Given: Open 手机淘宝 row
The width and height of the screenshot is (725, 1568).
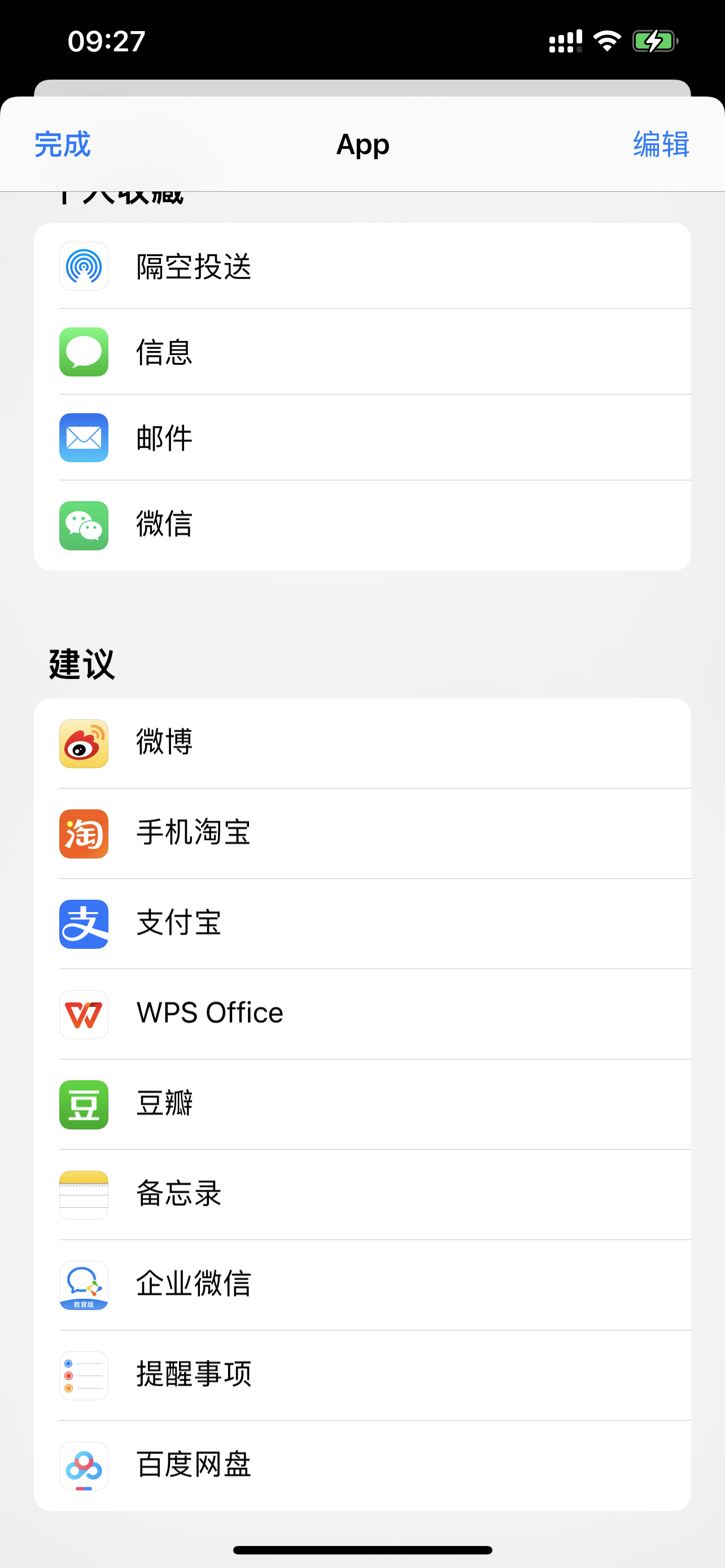Looking at the screenshot, I should [x=362, y=833].
